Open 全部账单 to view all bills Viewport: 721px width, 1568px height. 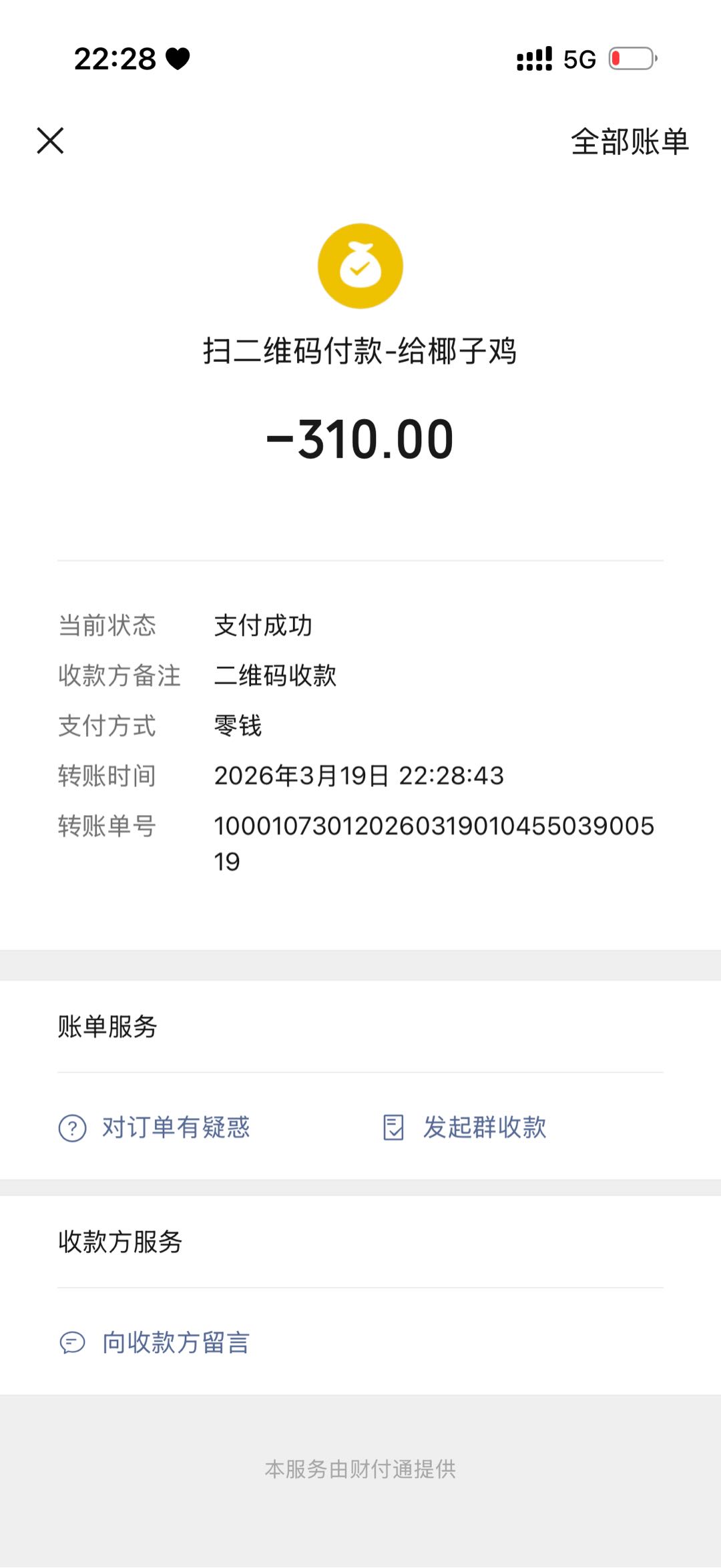coord(630,143)
